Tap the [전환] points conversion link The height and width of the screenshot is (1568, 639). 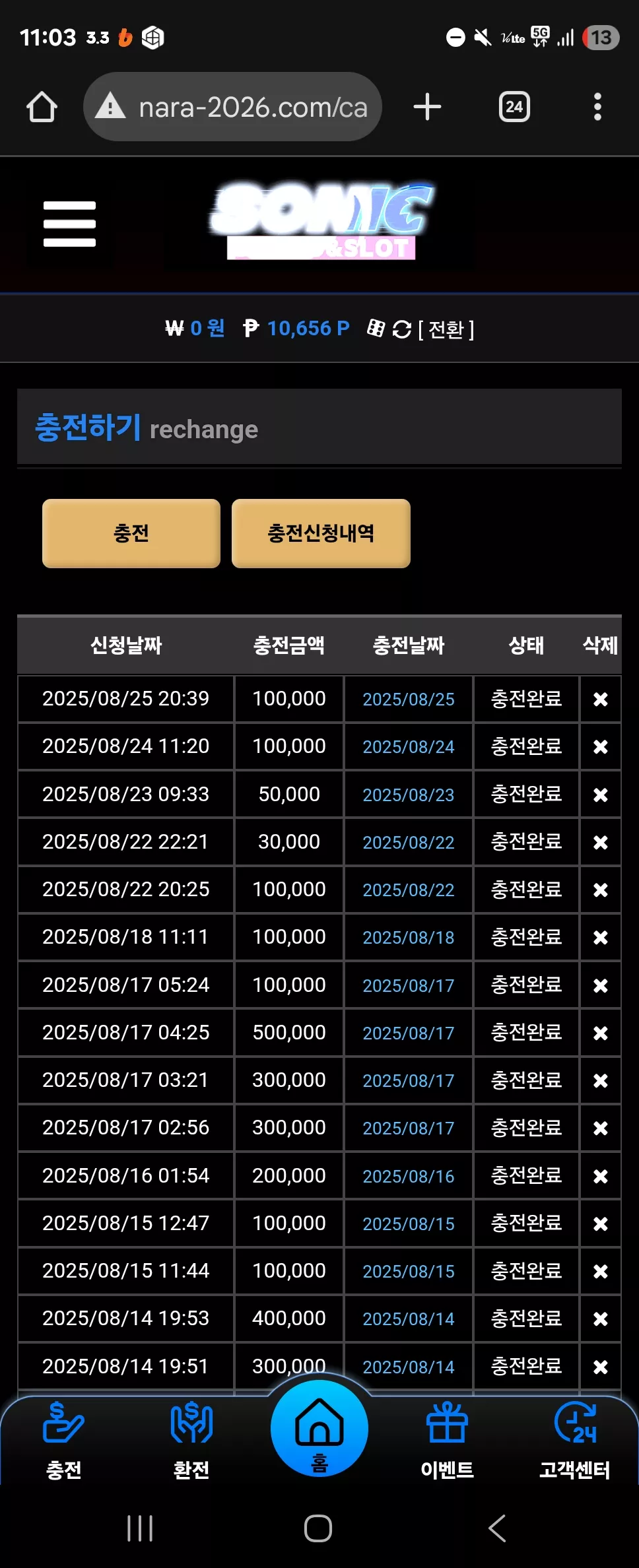pos(446,329)
